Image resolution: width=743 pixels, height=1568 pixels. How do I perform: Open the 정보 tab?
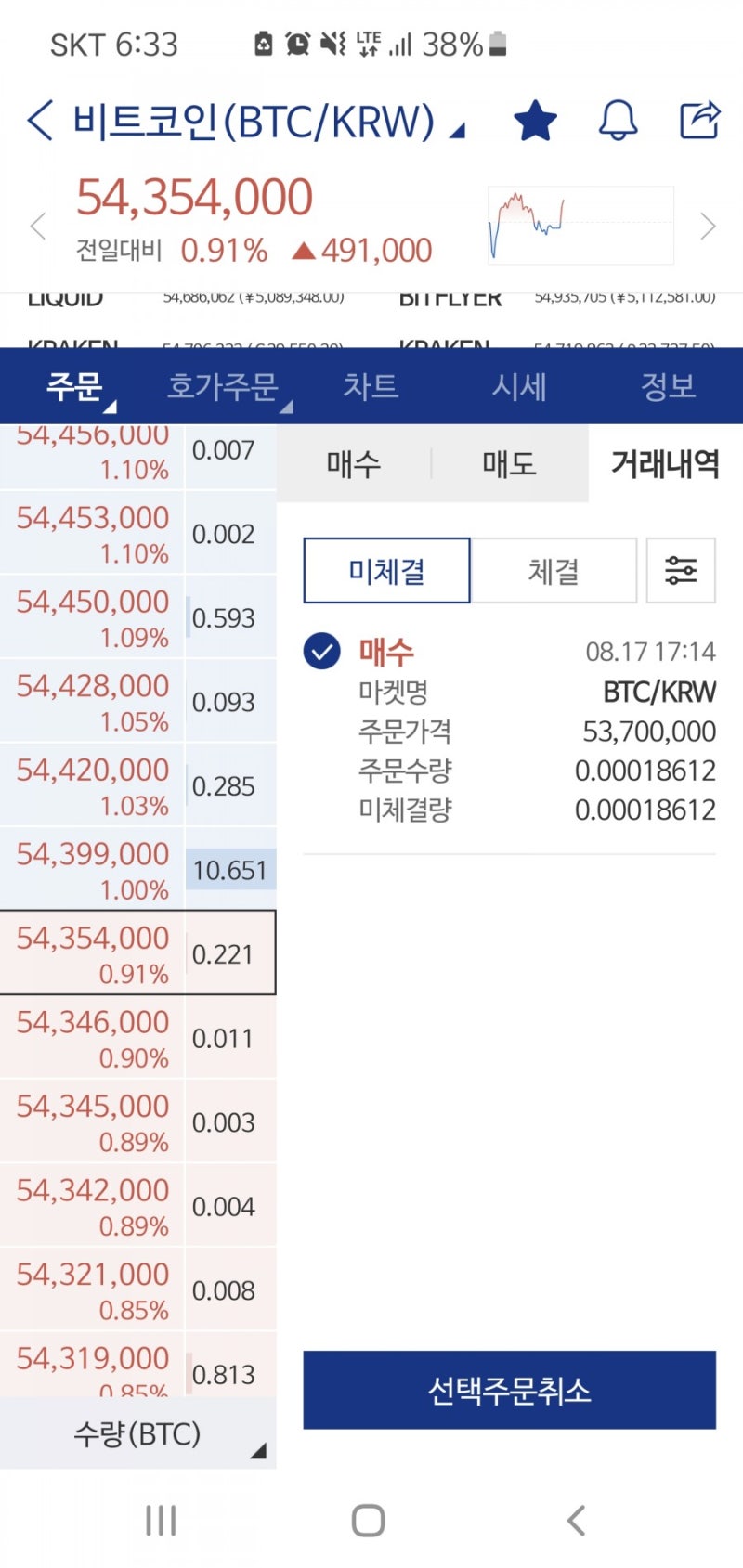tap(668, 385)
